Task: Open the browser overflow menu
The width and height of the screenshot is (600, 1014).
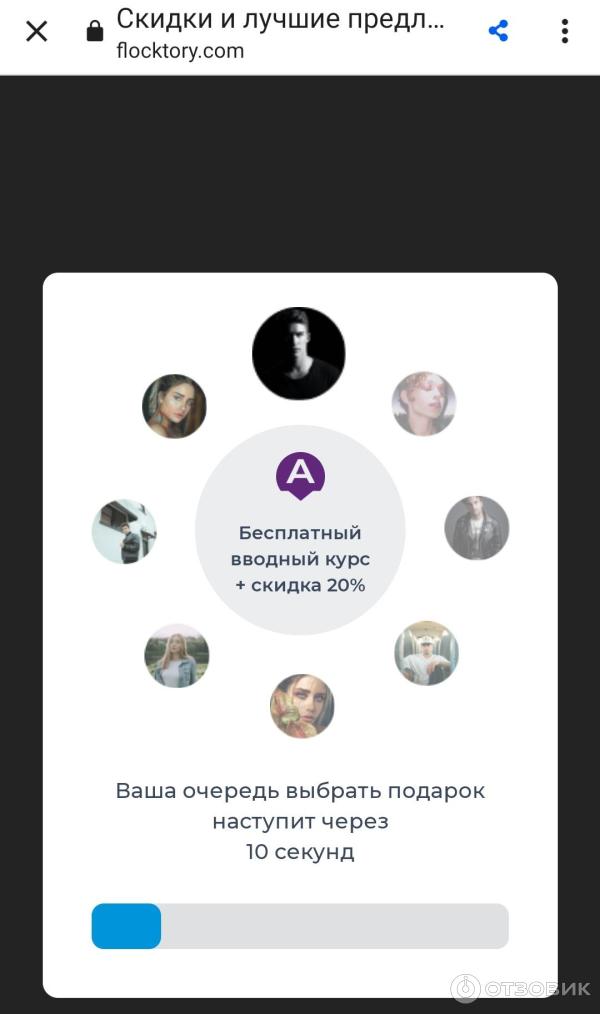Action: tap(564, 32)
